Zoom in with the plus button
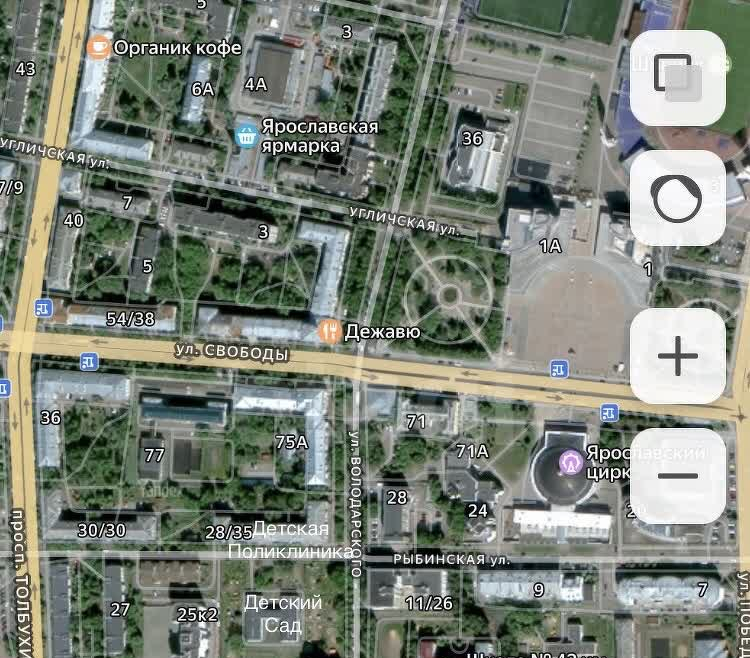The image size is (750, 658). pos(678,356)
